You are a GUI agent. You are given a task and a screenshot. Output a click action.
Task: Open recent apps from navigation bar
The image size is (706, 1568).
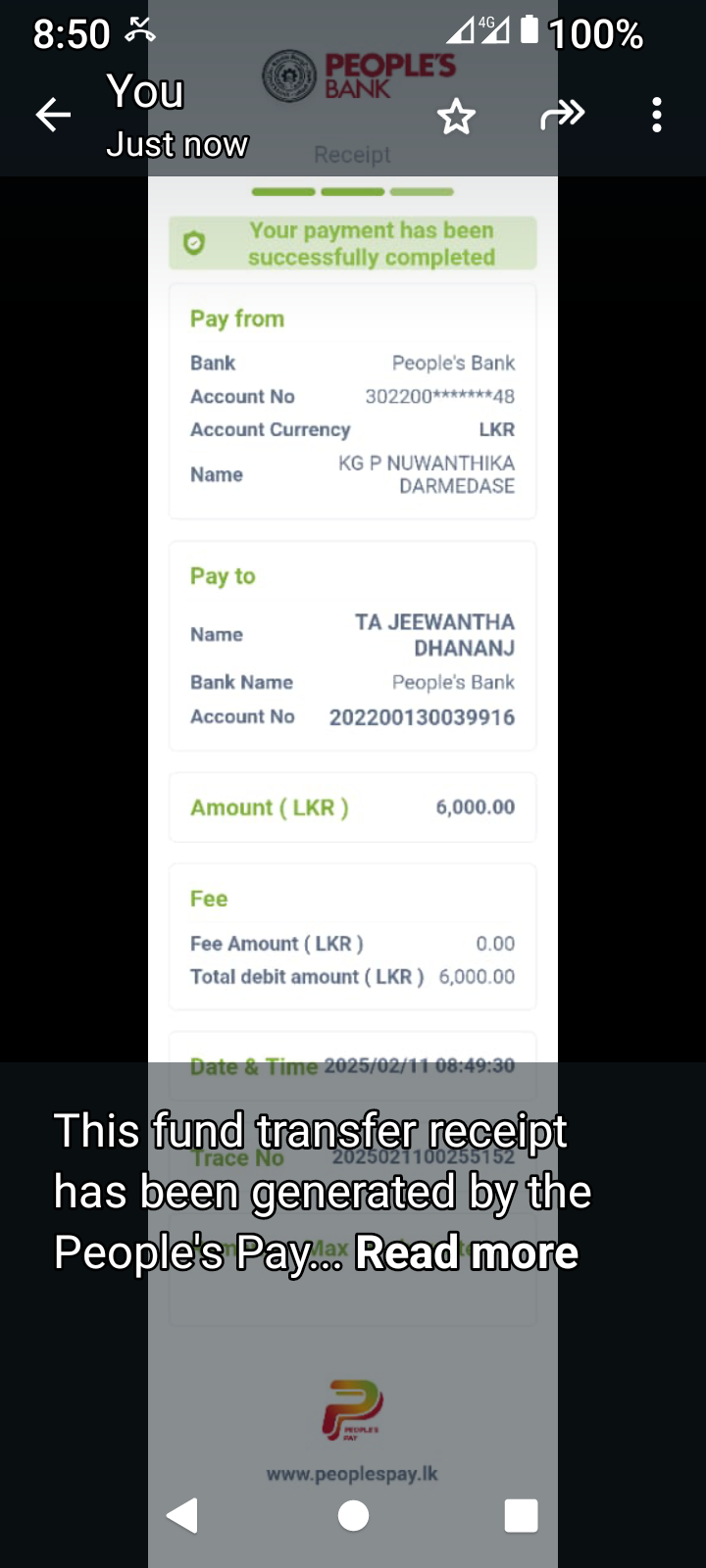(x=521, y=1515)
